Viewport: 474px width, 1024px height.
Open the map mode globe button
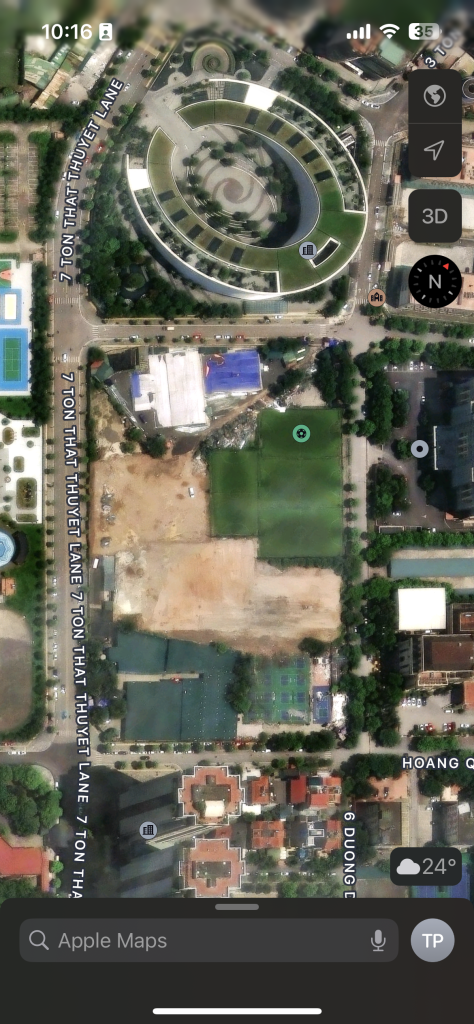[x=434, y=96]
